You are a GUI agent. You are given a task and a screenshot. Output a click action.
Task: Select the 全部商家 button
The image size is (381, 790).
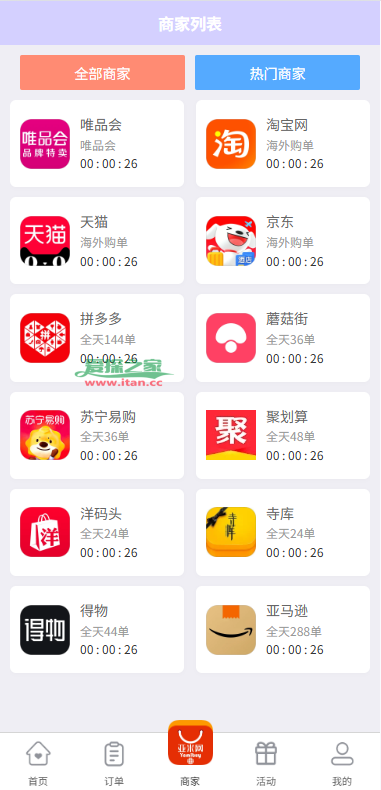(x=102, y=73)
